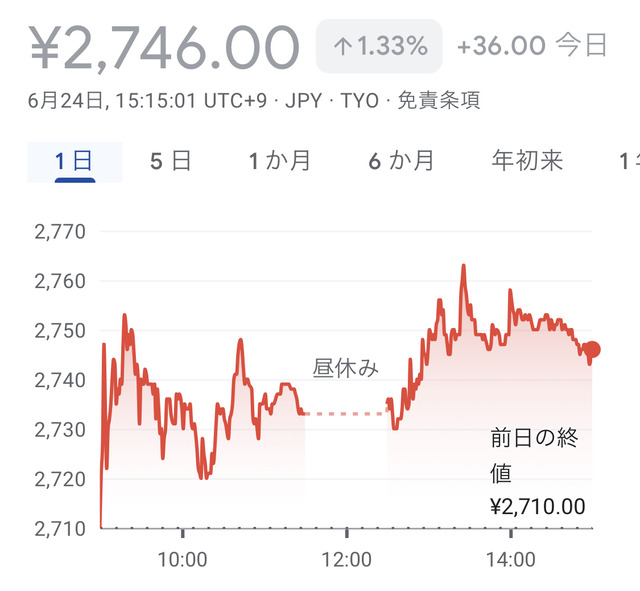Switch to the 5日 chart range

coord(170,161)
